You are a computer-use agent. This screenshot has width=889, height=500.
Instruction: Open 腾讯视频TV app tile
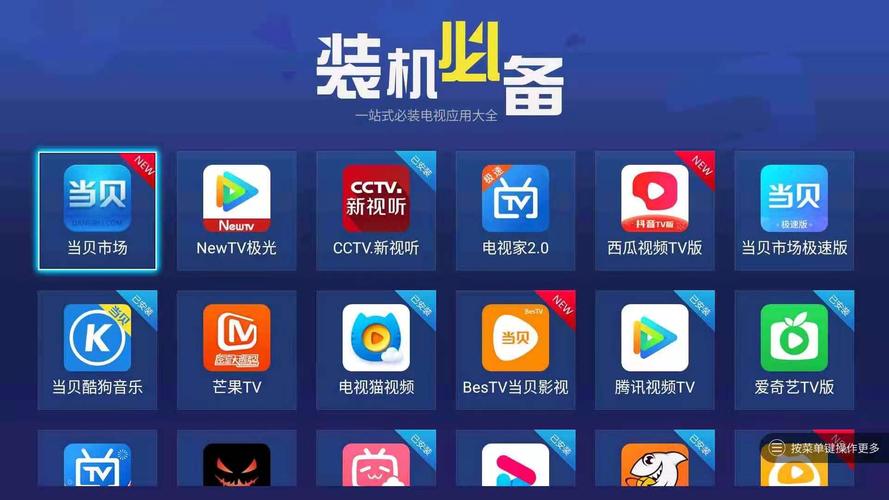pos(655,350)
